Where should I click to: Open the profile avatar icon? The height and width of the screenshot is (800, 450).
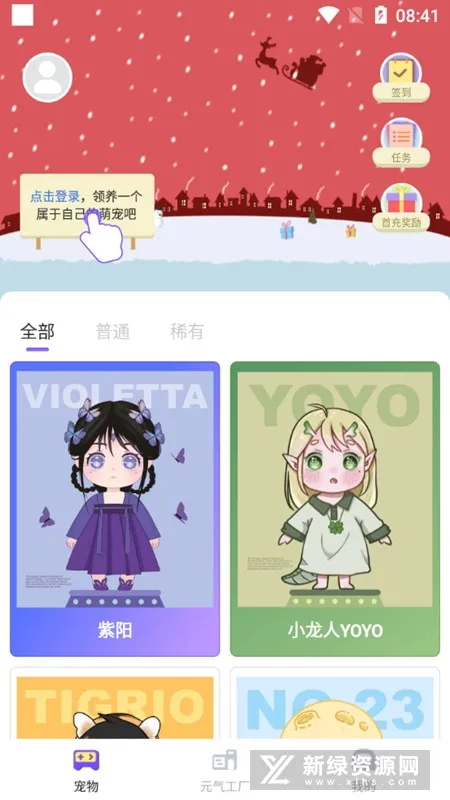click(47, 78)
